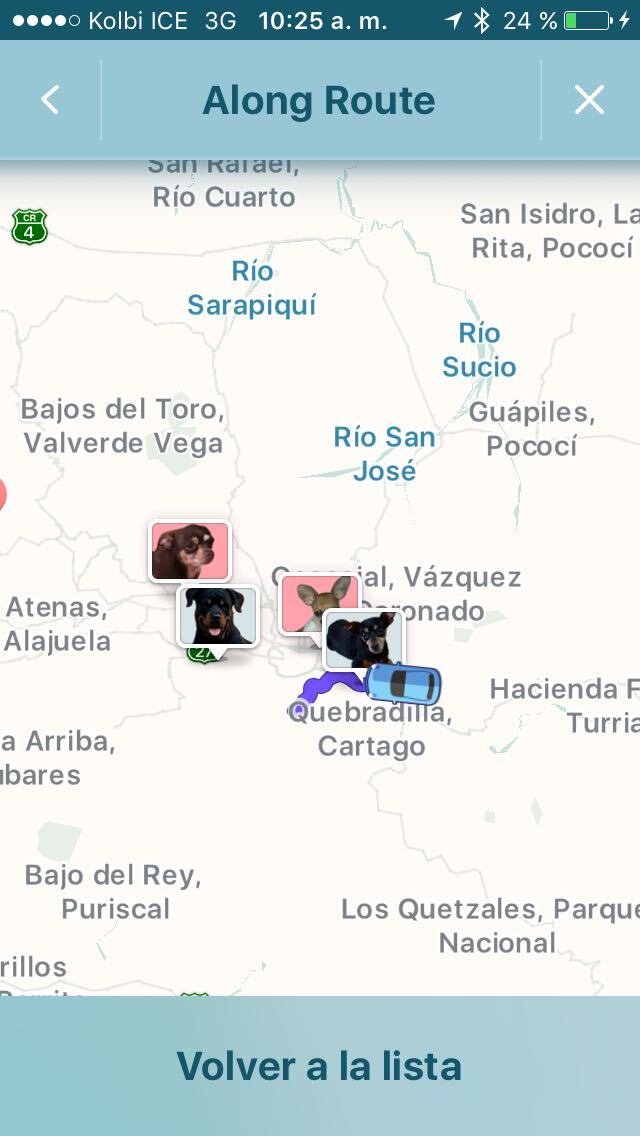The width and height of the screenshot is (640, 1136).
Task: Select the dark chihuahua pin above the Rottweiler
Action: tap(190, 549)
